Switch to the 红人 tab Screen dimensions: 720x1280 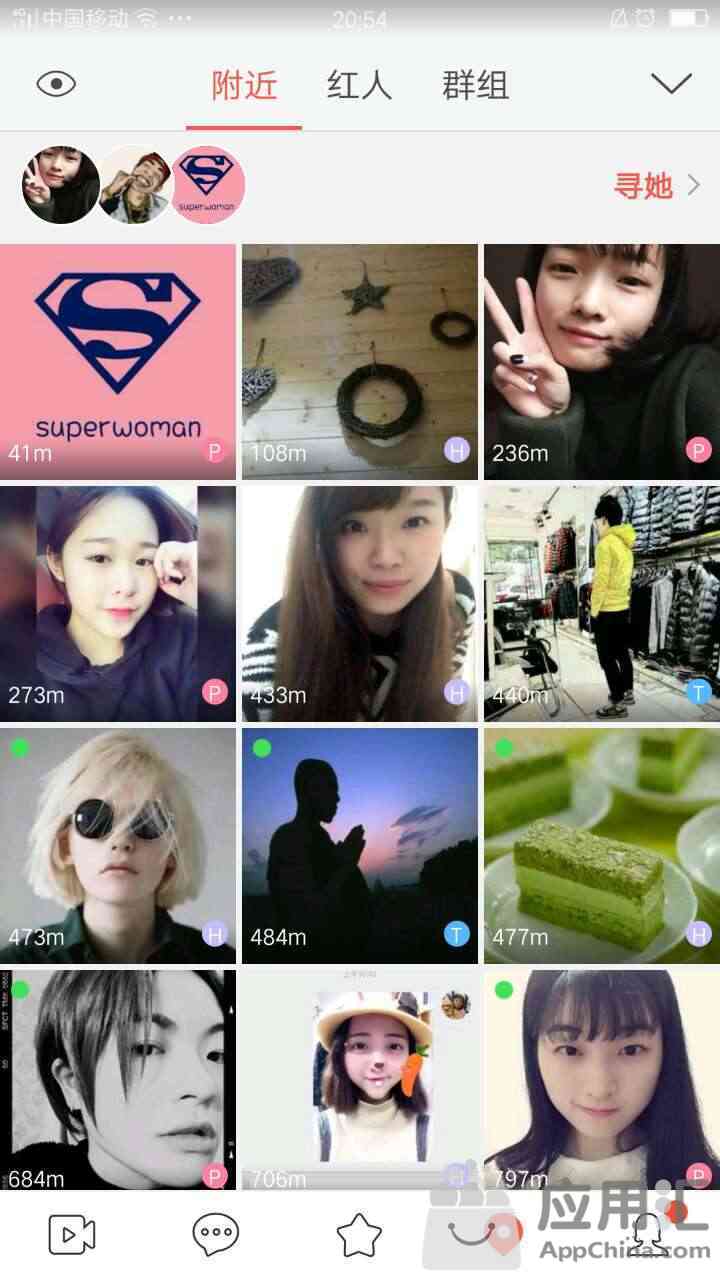click(x=359, y=86)
